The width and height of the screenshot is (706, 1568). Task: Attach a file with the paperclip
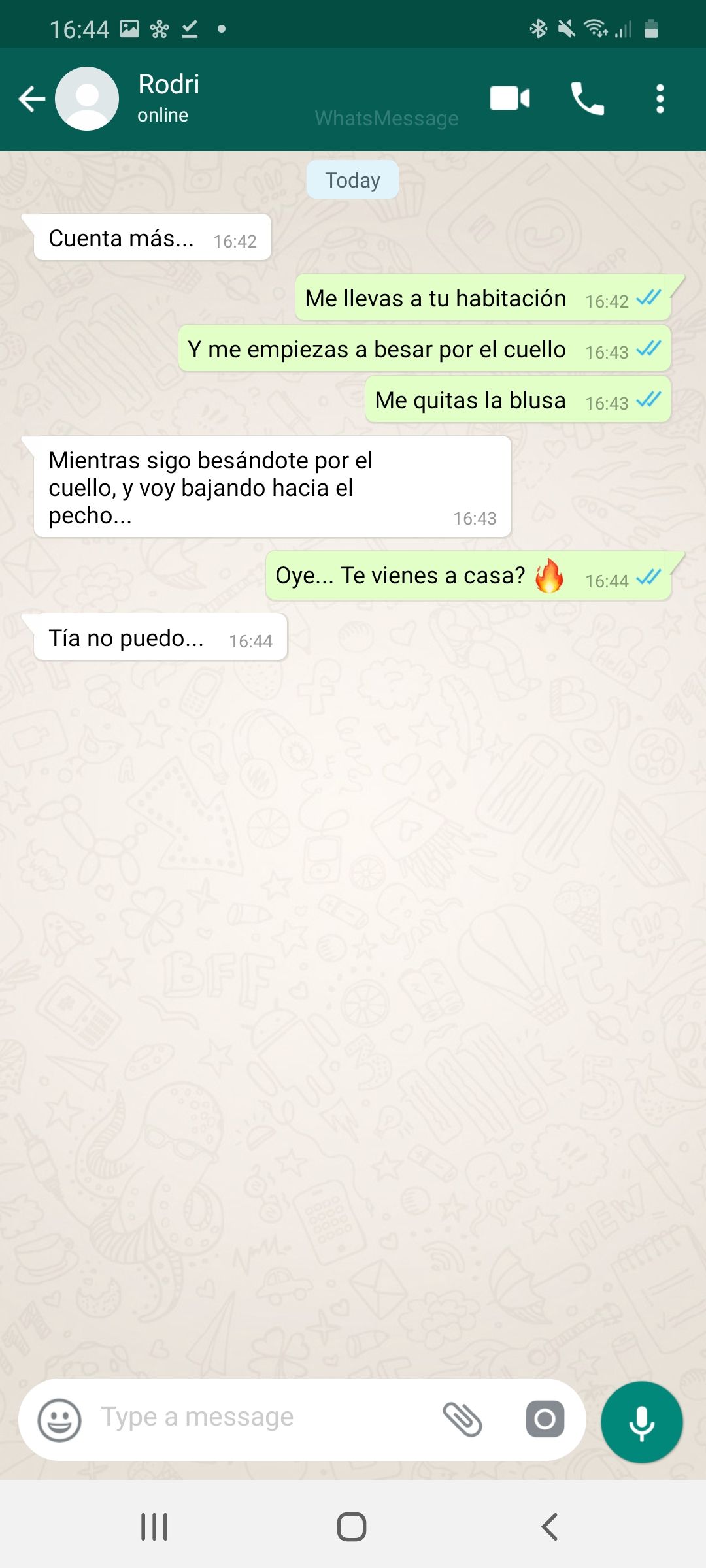click(462, 1419)
